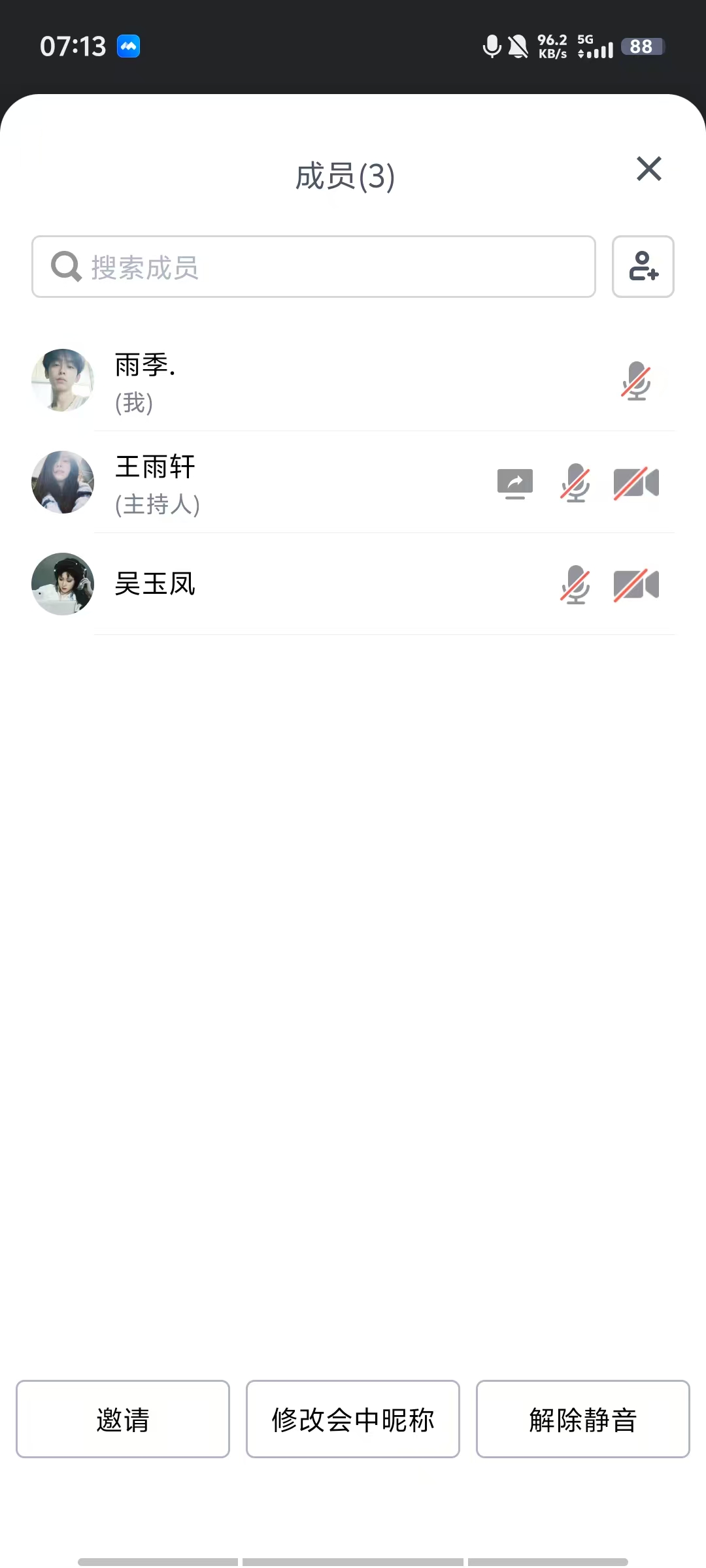Tap the 邀请 button
706x1568 pixels.
pos(123,1419)
